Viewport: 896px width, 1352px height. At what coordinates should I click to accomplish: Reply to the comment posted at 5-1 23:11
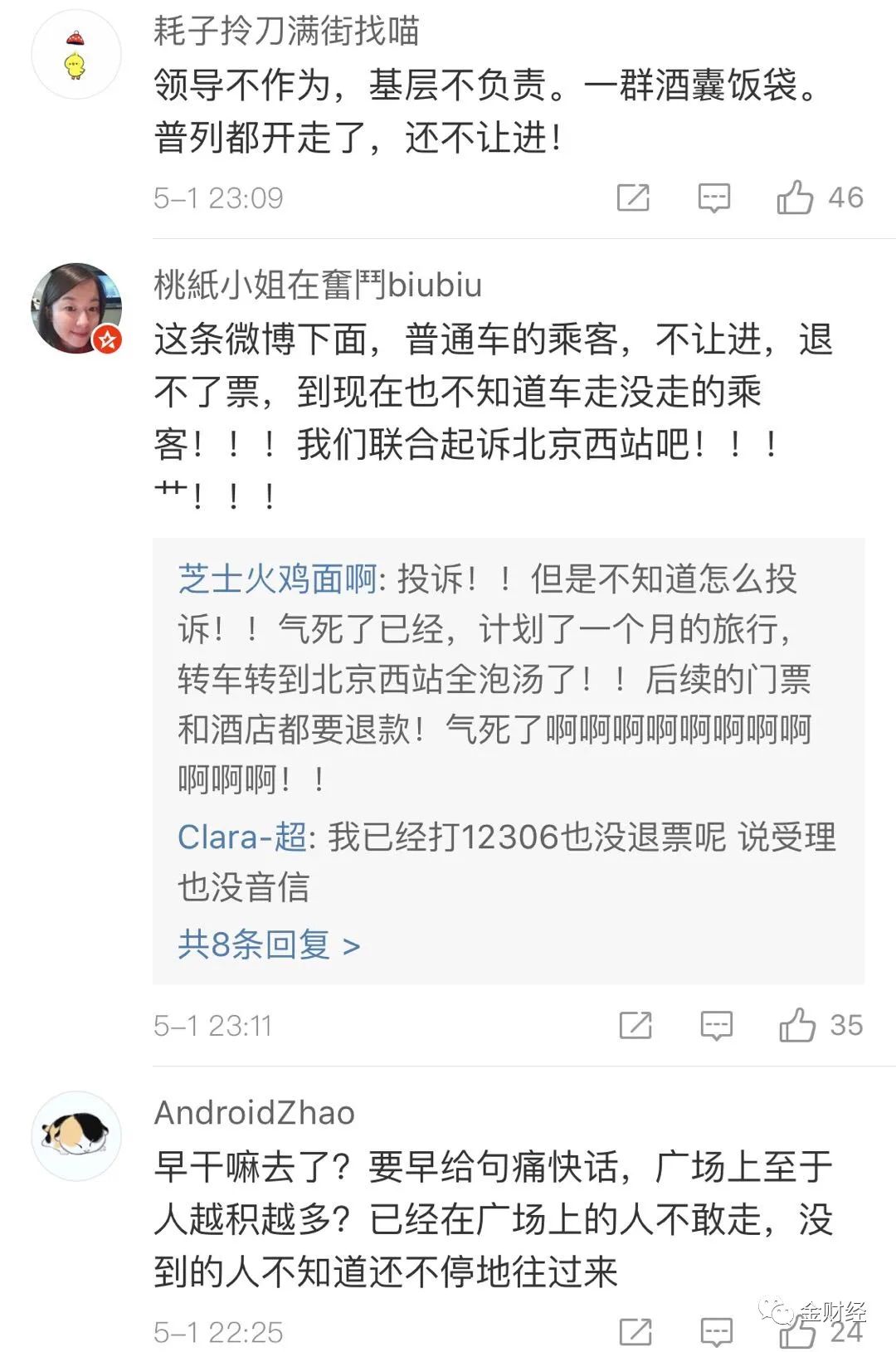[x=716, y=1025]
